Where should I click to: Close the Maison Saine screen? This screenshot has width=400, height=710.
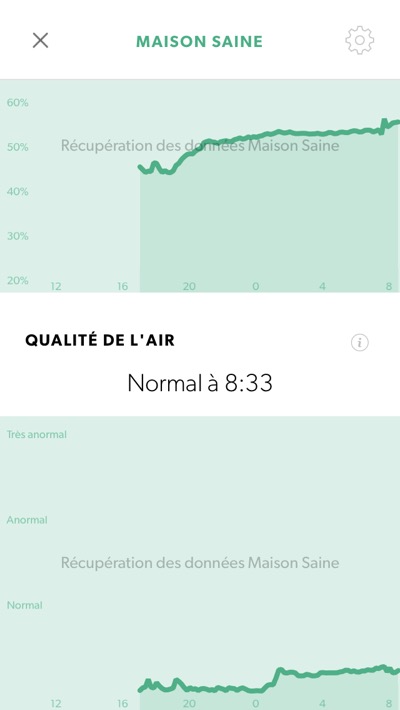pos(40,41)
